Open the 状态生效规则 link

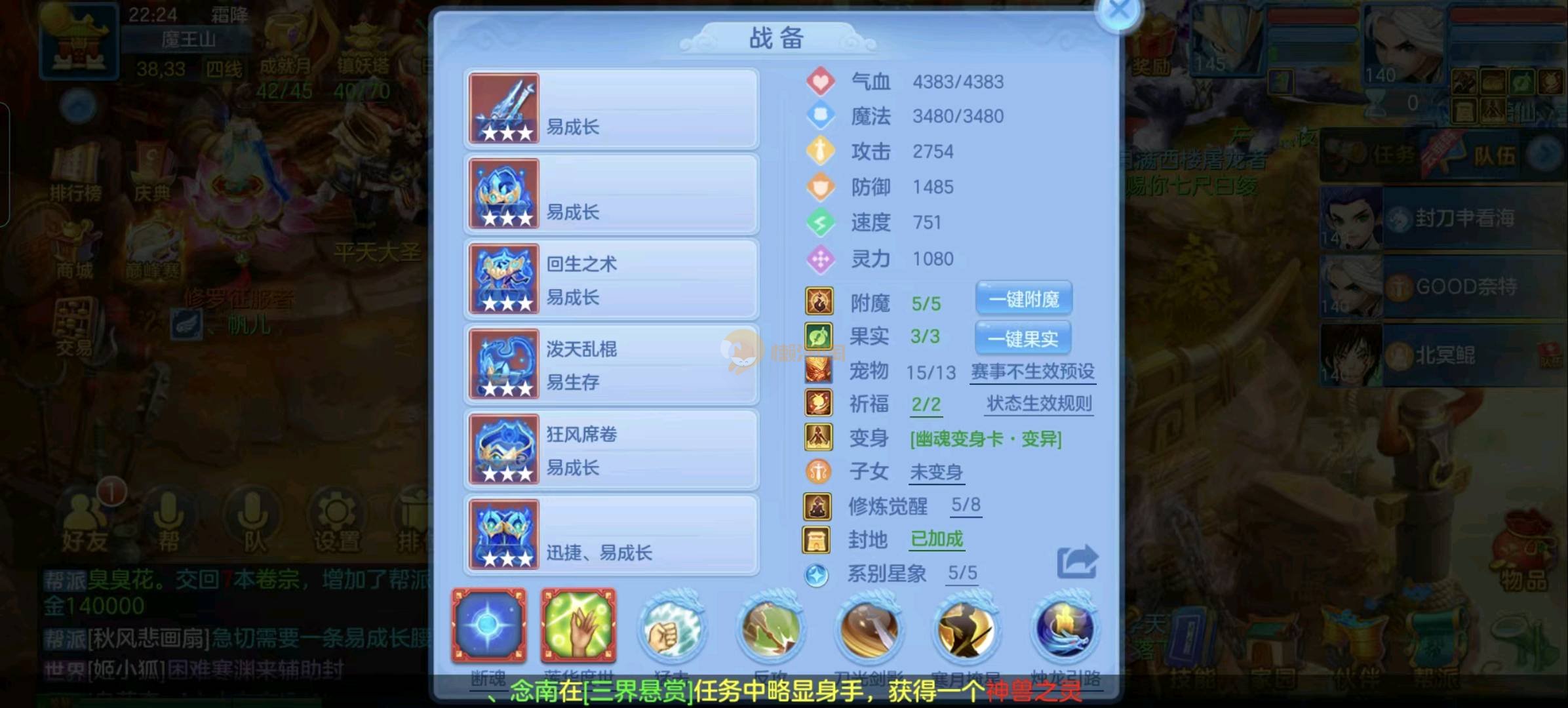1039,403
